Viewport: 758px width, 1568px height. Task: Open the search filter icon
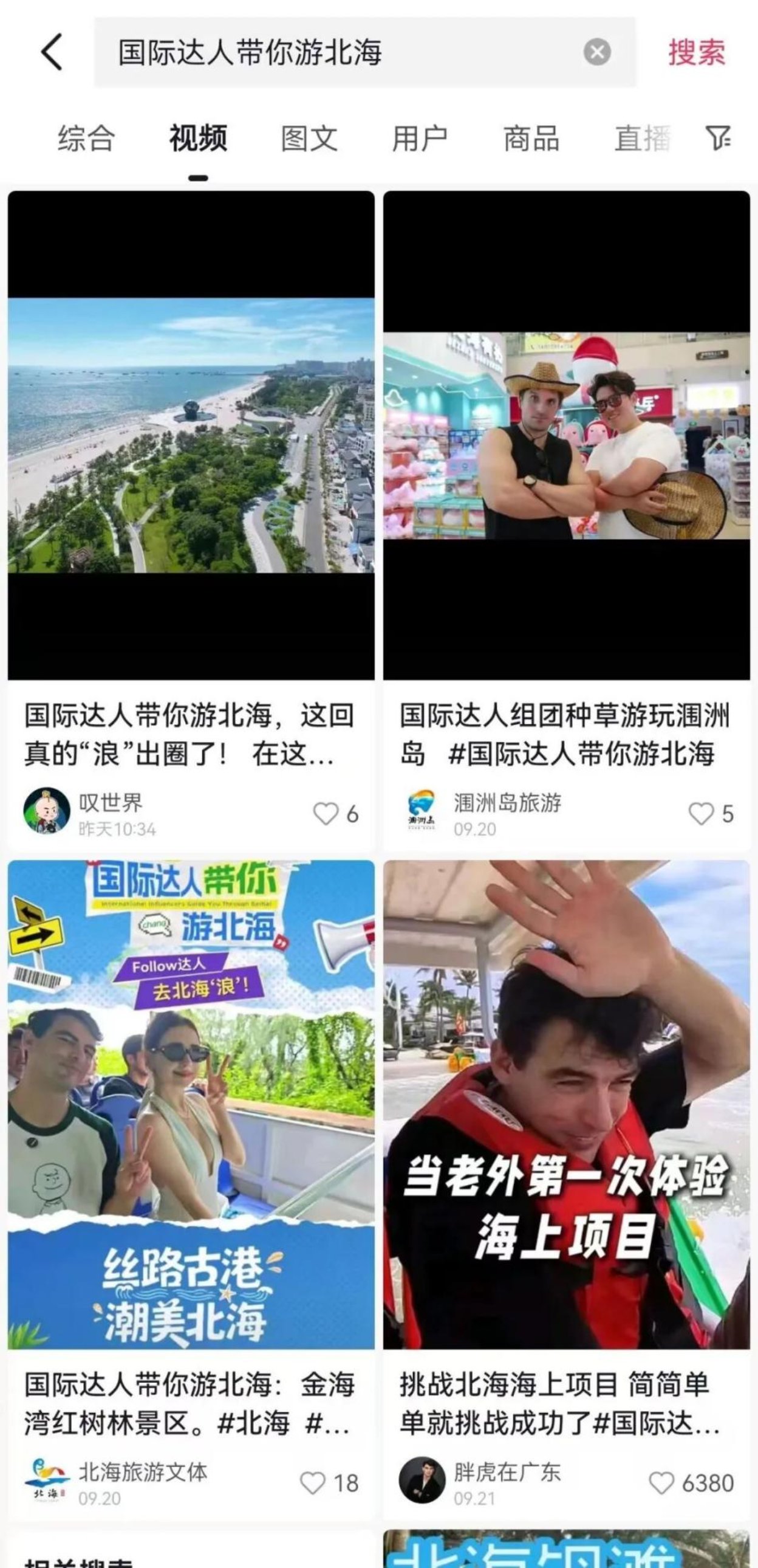click(x=718, y=138)
